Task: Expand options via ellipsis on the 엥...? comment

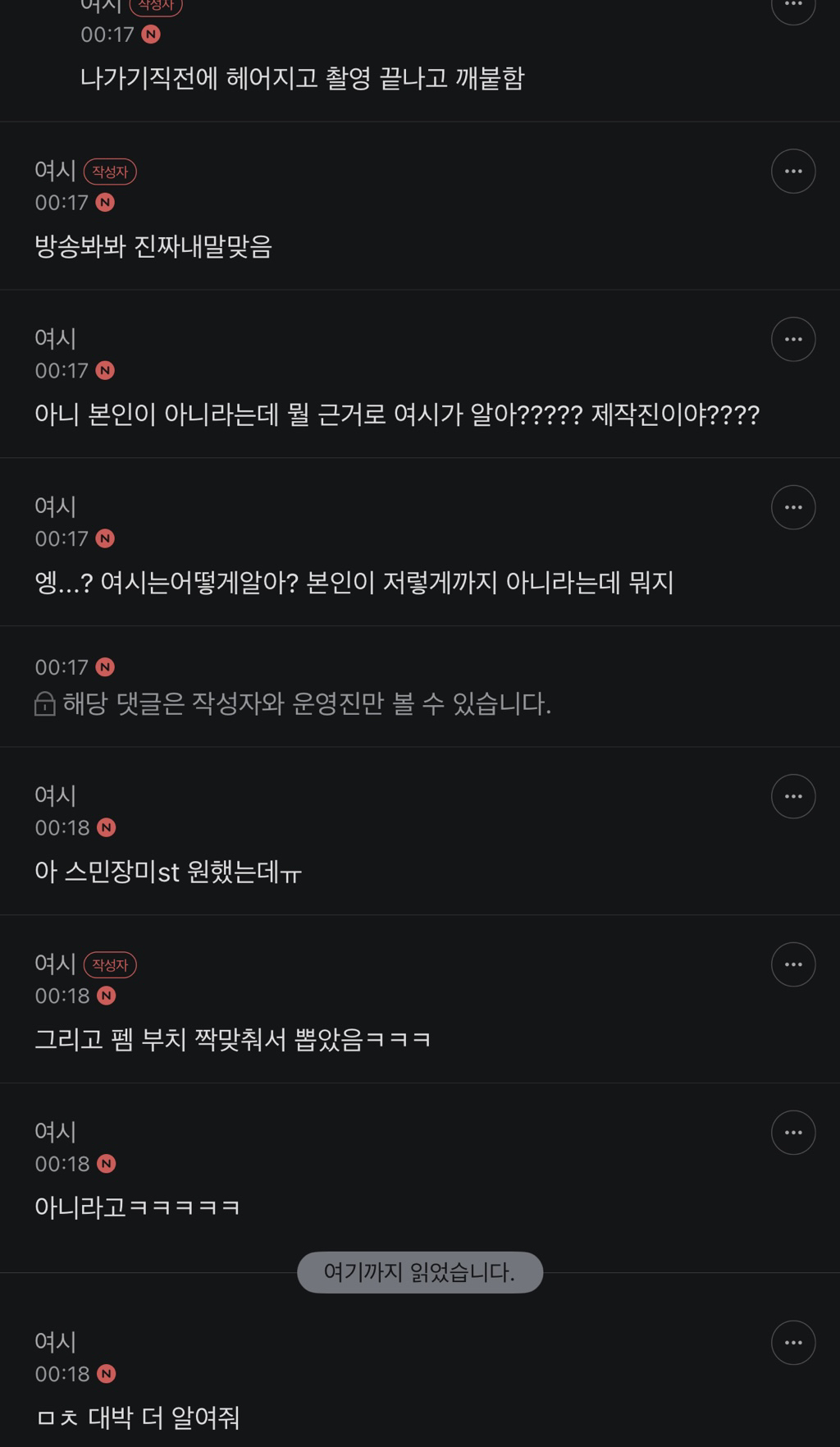Action: pos(793,506)
